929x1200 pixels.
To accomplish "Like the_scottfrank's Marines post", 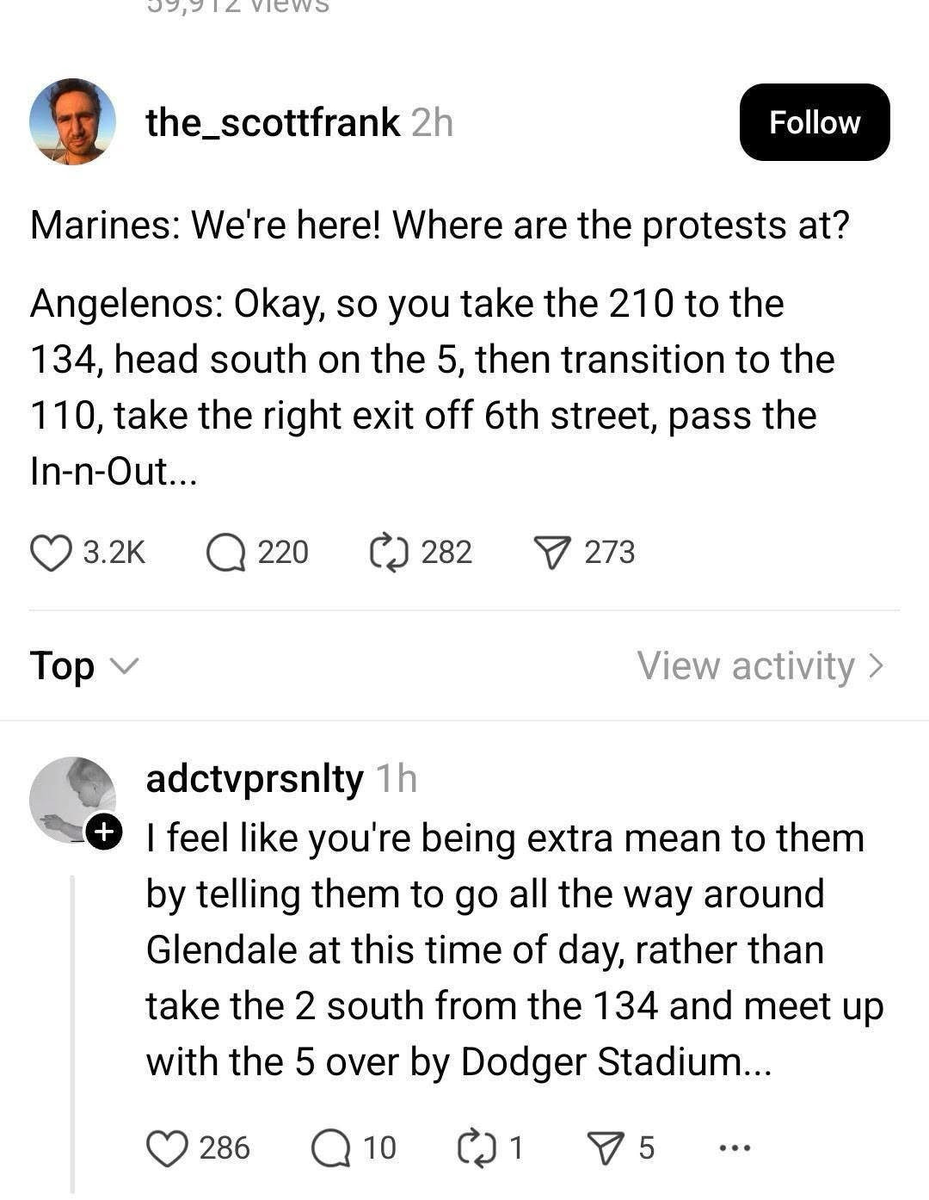I will 51,552.
